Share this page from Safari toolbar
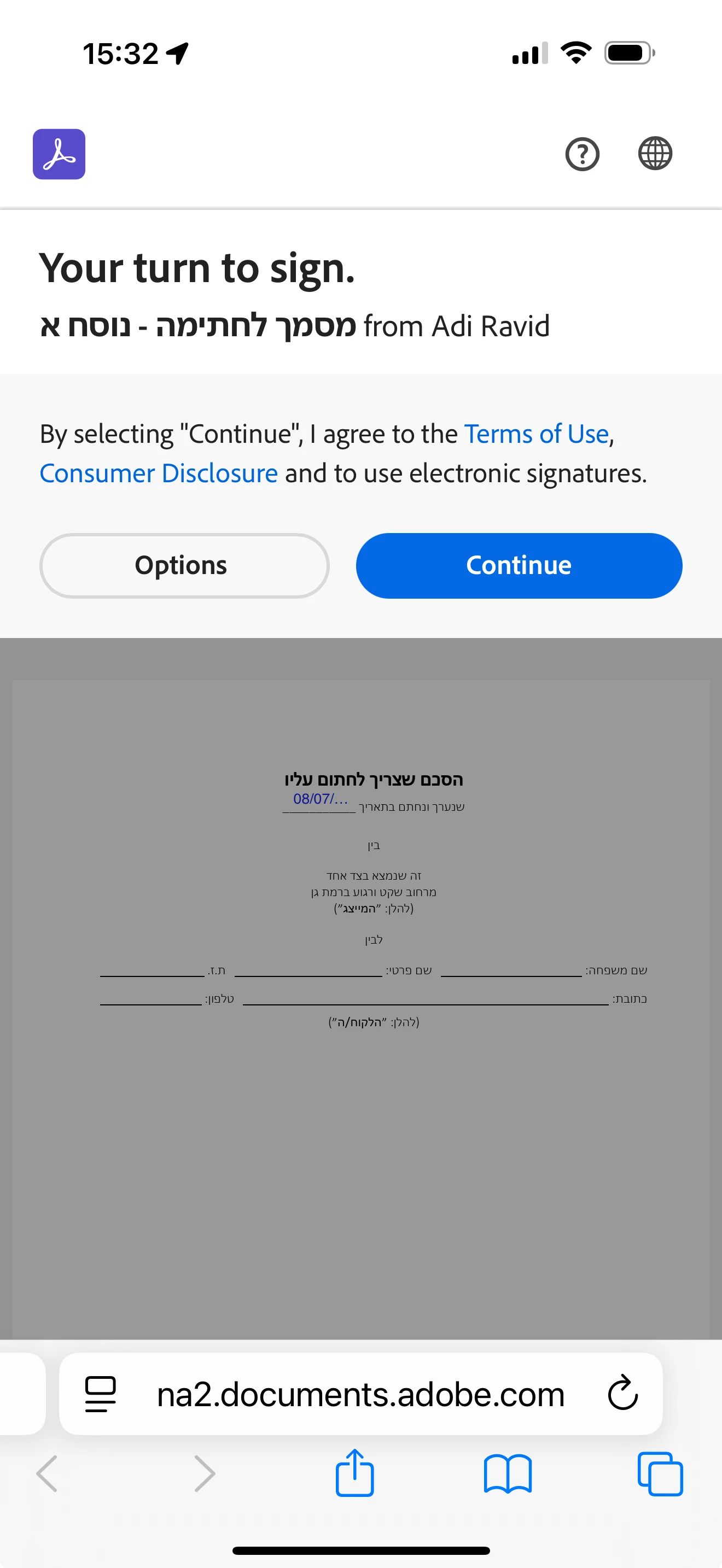Image resolution: width=722 pixels, height=1568 pixels. (x=355, y=1473)
